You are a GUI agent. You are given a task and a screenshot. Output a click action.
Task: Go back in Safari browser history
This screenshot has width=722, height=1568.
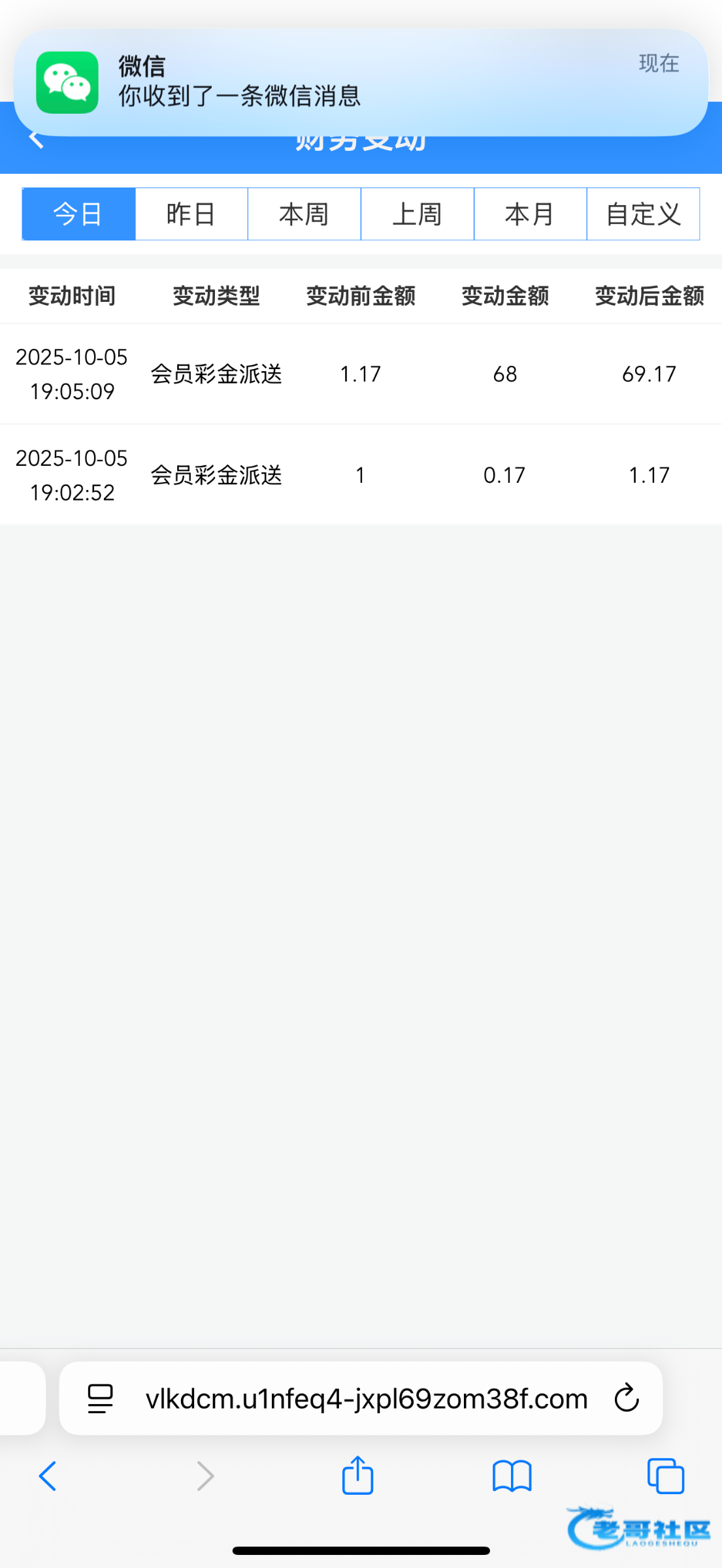click(x=48, y=1476)
